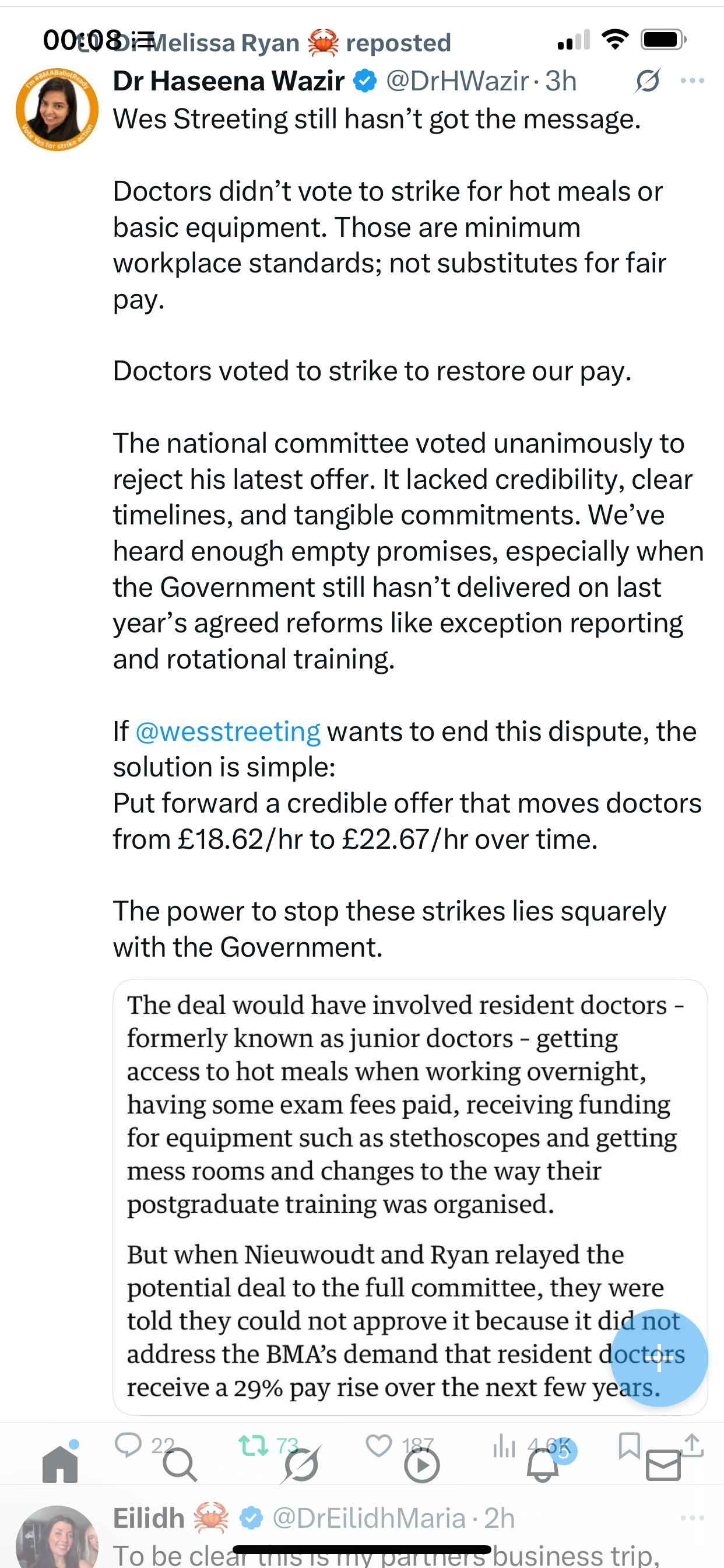Open the @wesstreeting mention link
The image size is (724, 1568).
[227, 731]
